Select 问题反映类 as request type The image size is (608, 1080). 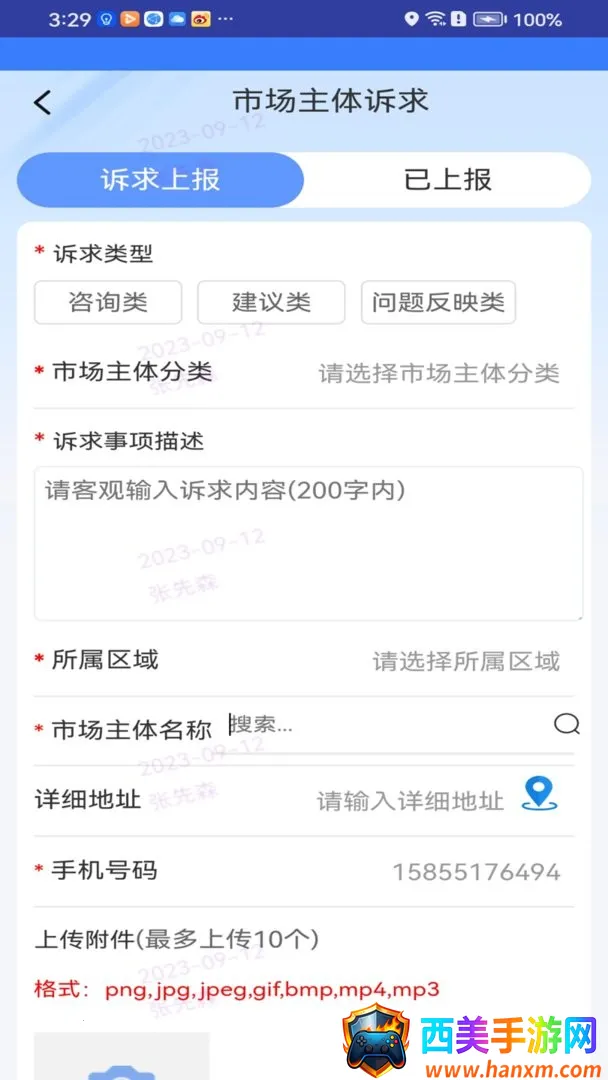[x=438, y=302]
